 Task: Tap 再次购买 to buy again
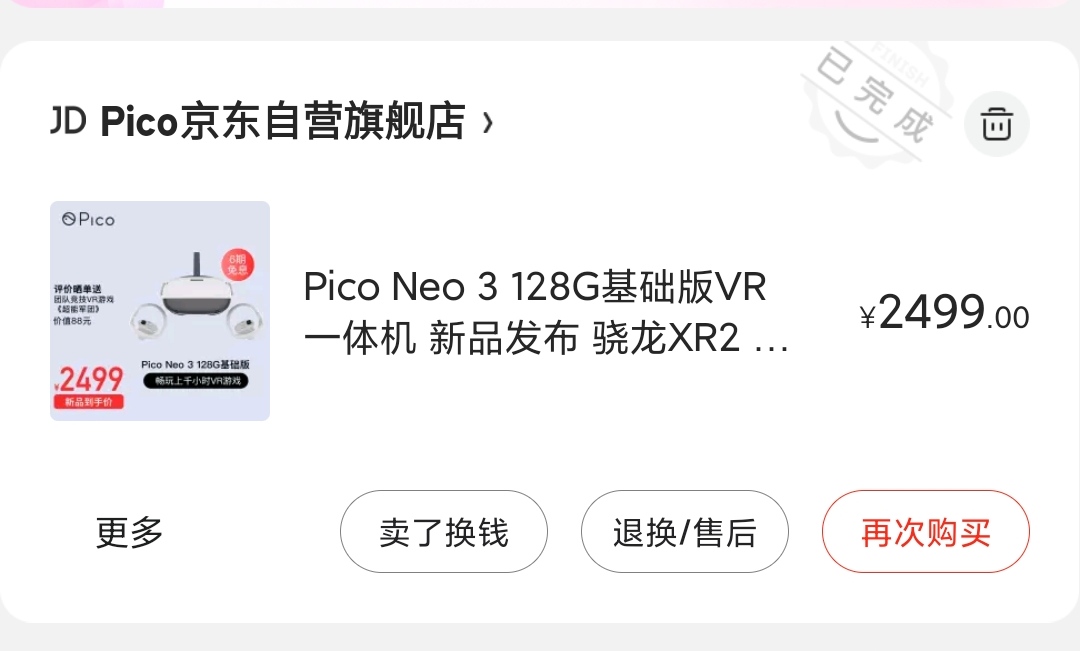[x=925, y=532]
